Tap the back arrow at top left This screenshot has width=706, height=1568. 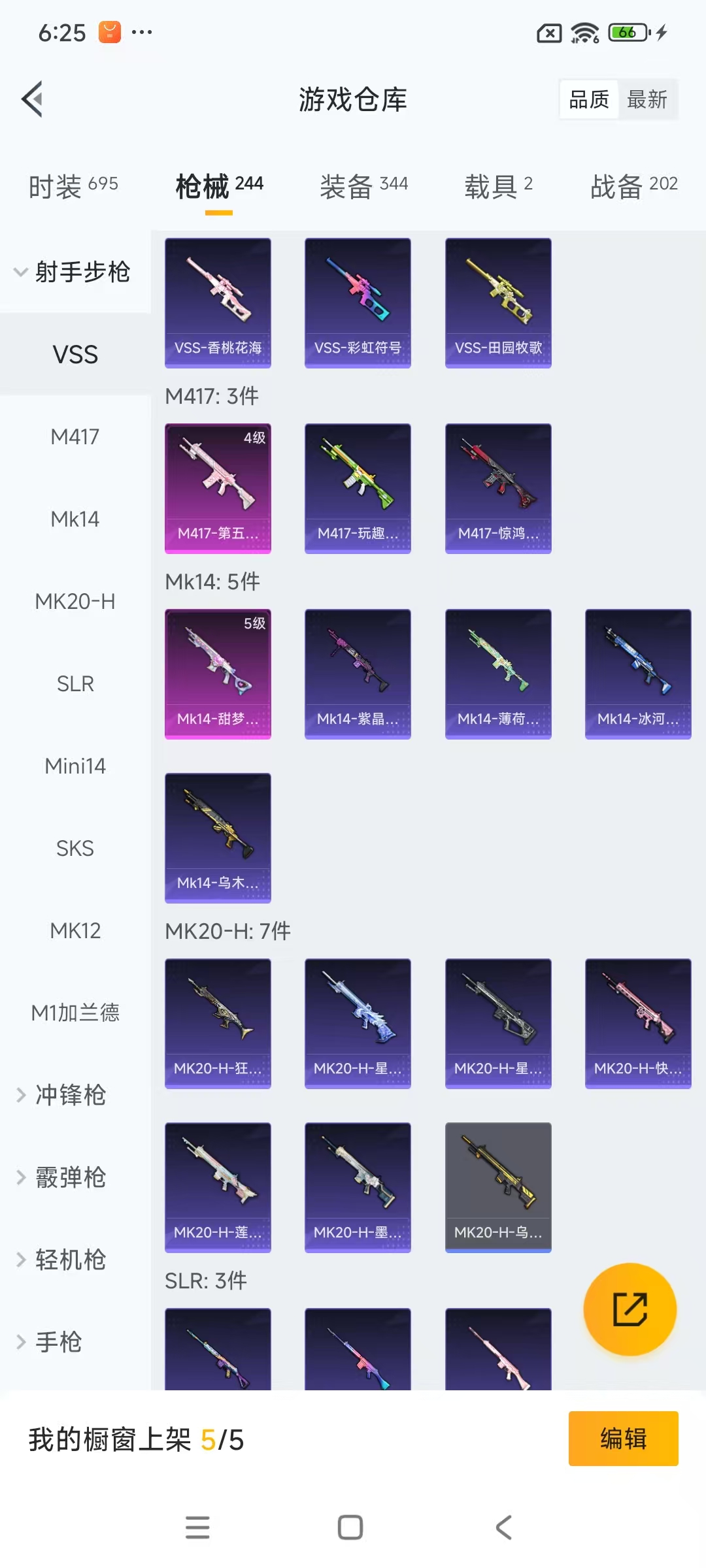pos(31,100)
